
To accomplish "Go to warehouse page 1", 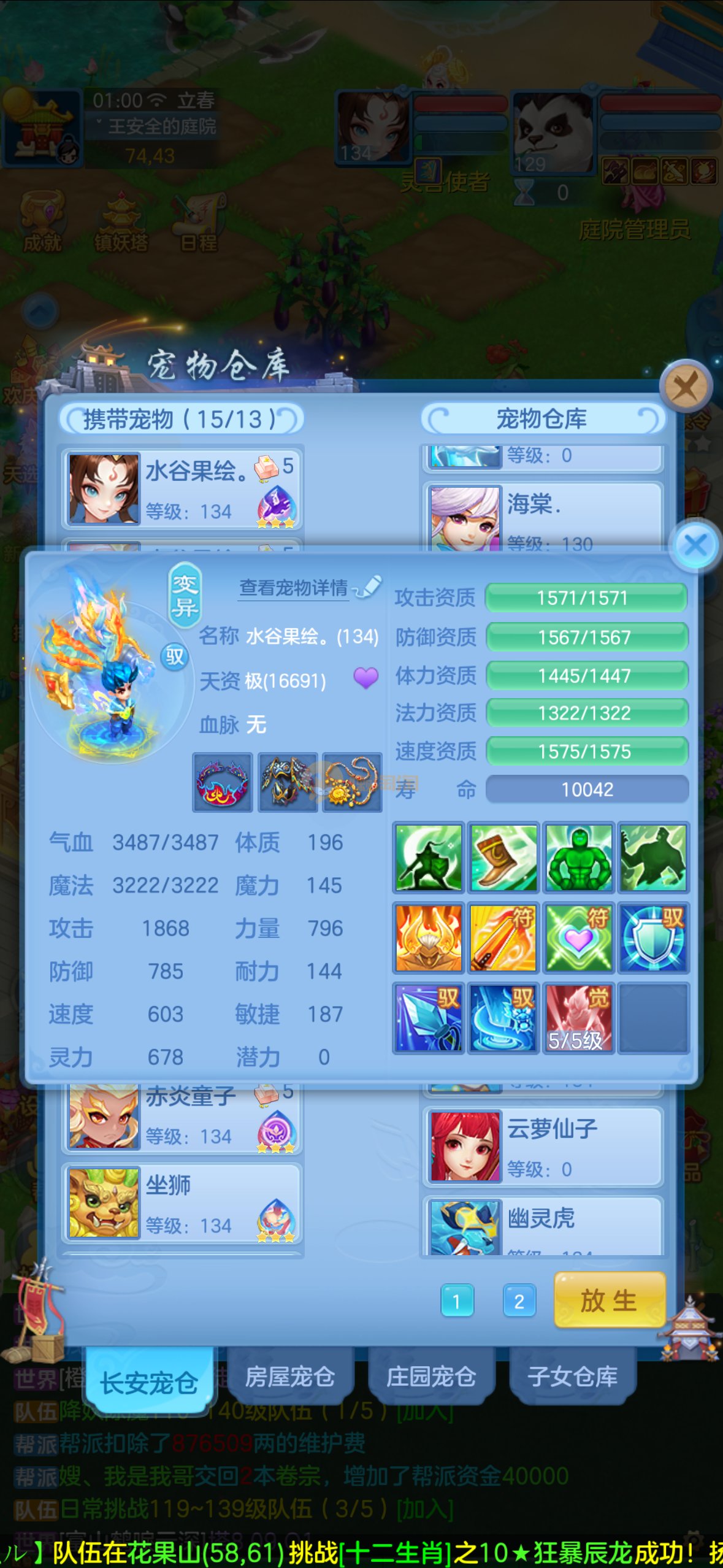I will coord(456,1301).
